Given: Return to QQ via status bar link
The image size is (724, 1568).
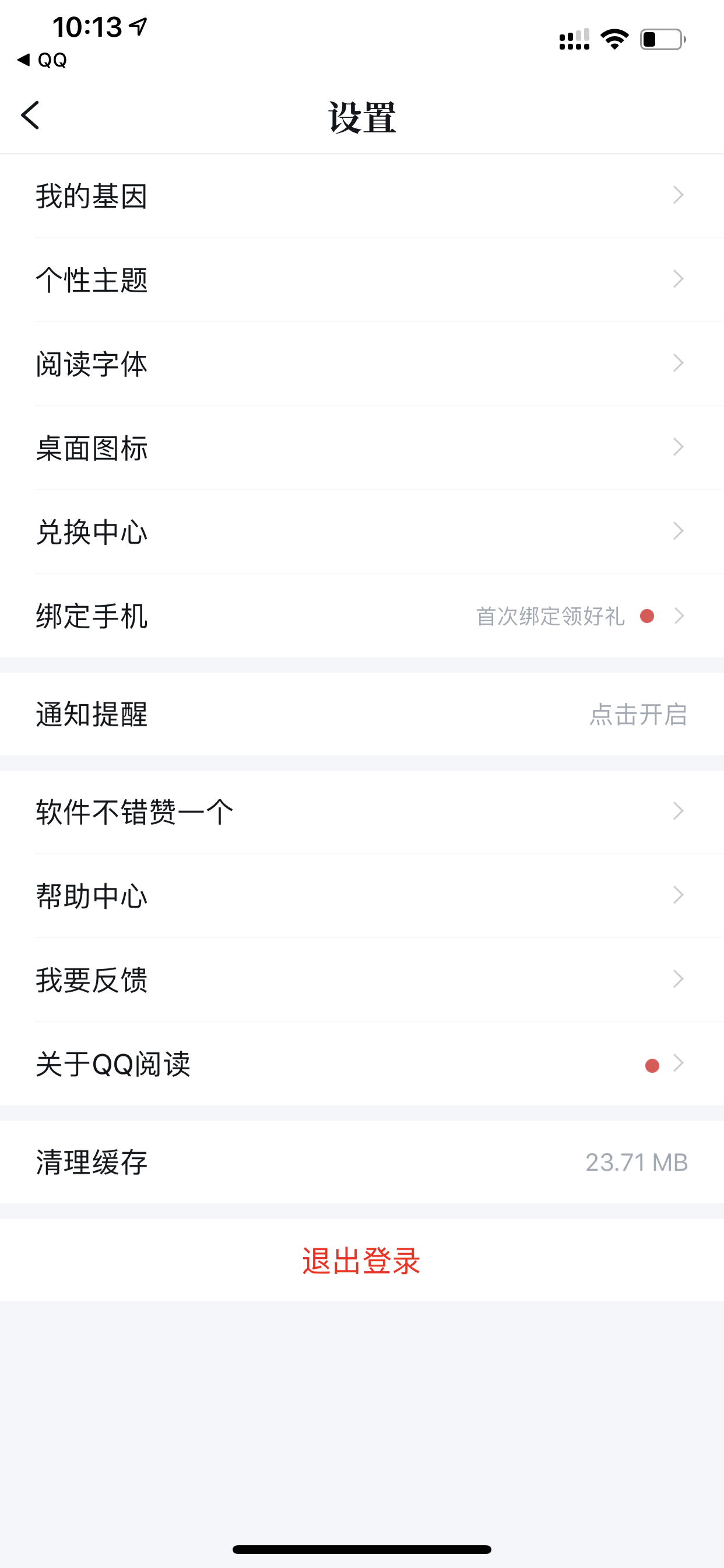Looking at the screenshot, I should point(42,60).
